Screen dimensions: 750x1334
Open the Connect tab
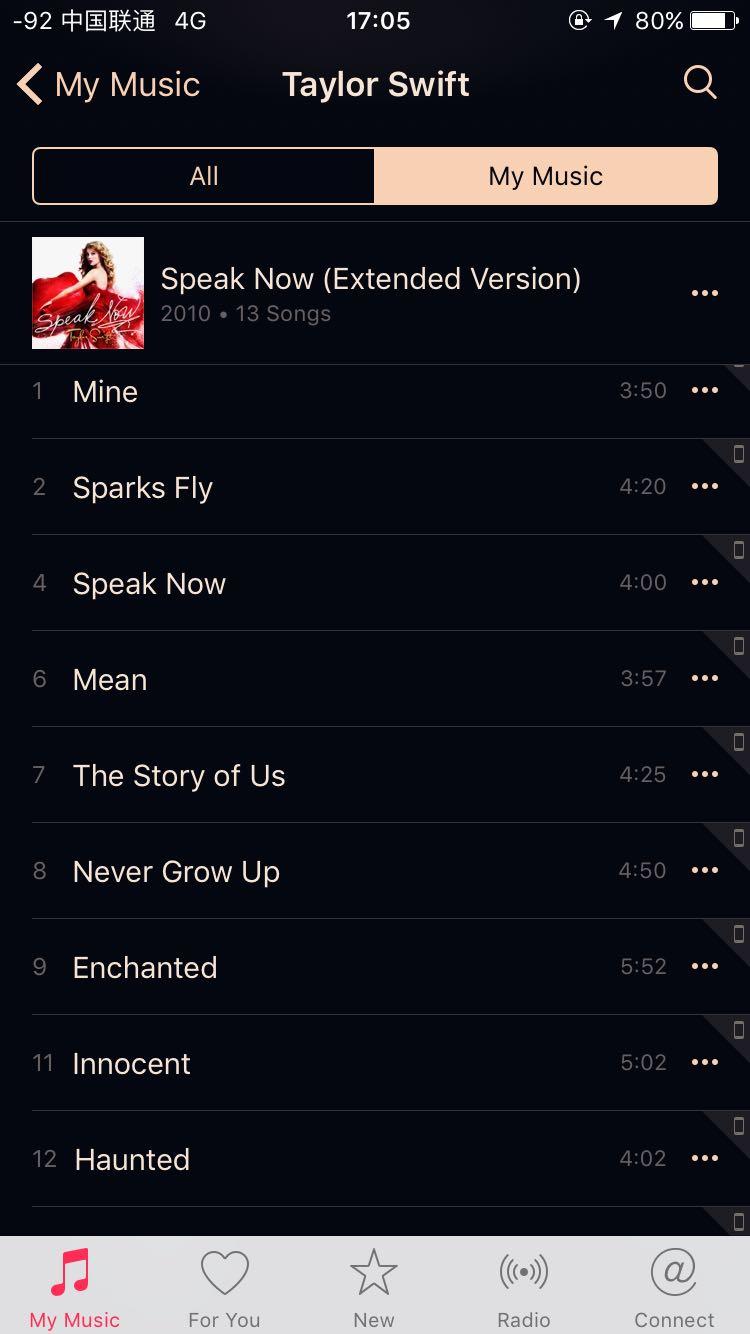point(674,1288)
